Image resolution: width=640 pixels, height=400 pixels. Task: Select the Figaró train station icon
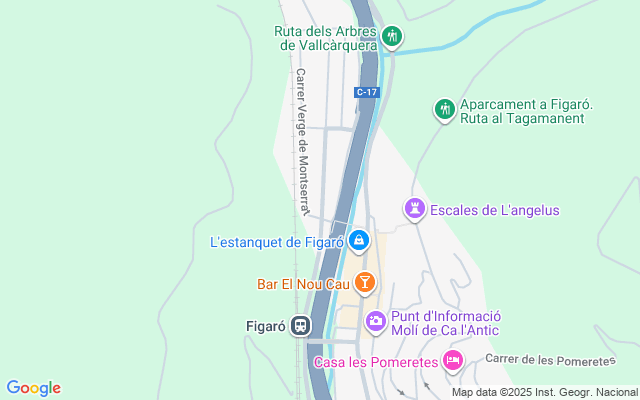tap(300, 325)
